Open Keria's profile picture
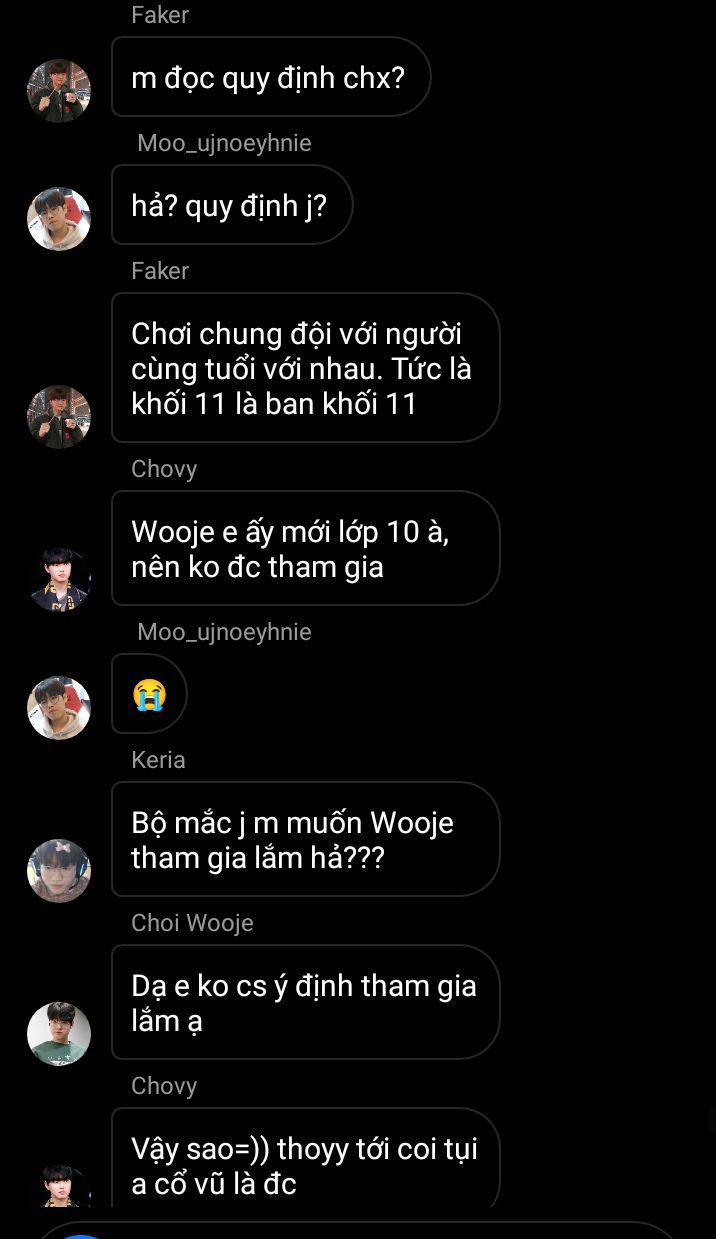 point(59,871)
